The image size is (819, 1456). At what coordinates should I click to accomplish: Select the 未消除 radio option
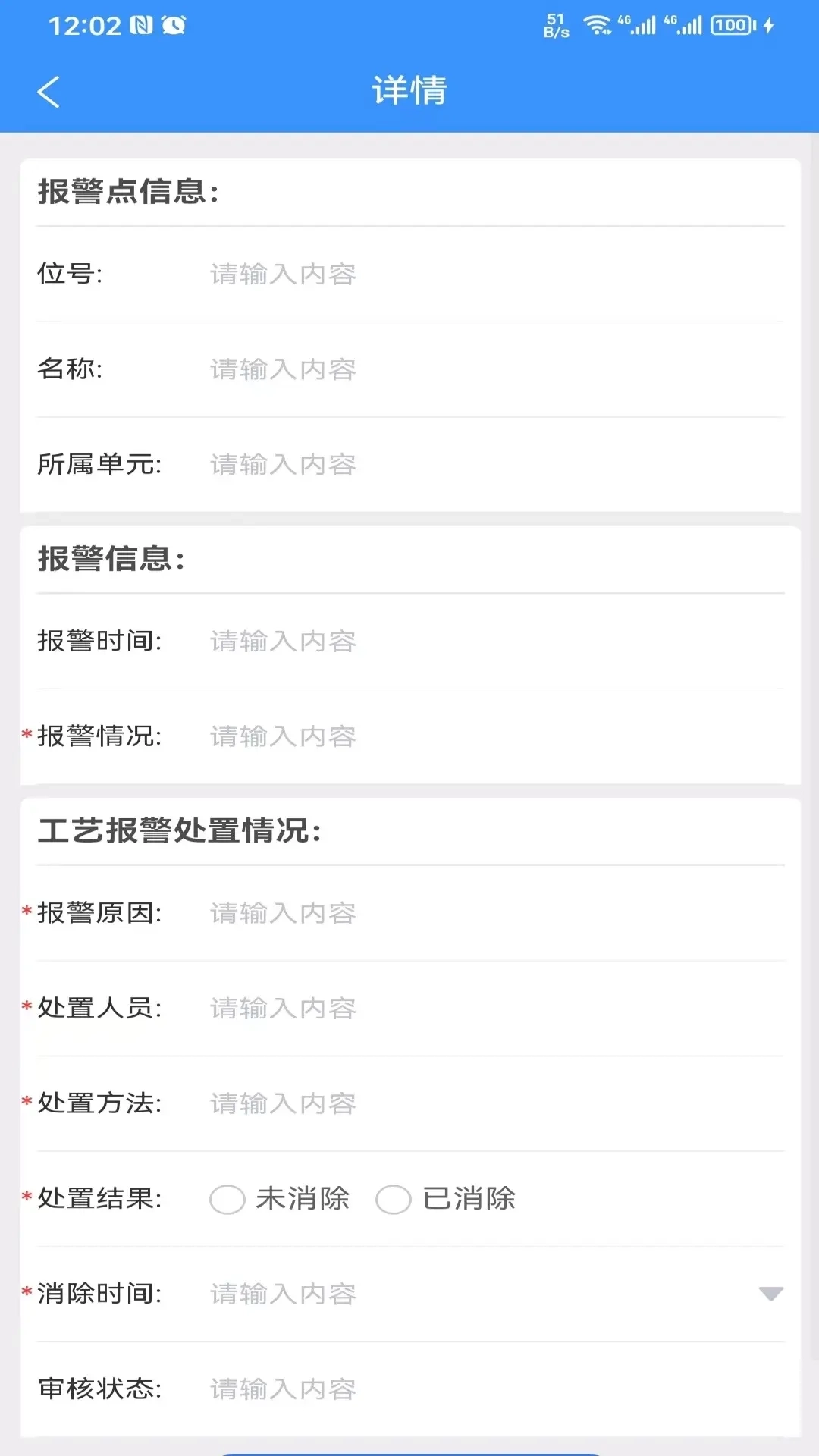pyautogui.click(x=227, y=1199)
